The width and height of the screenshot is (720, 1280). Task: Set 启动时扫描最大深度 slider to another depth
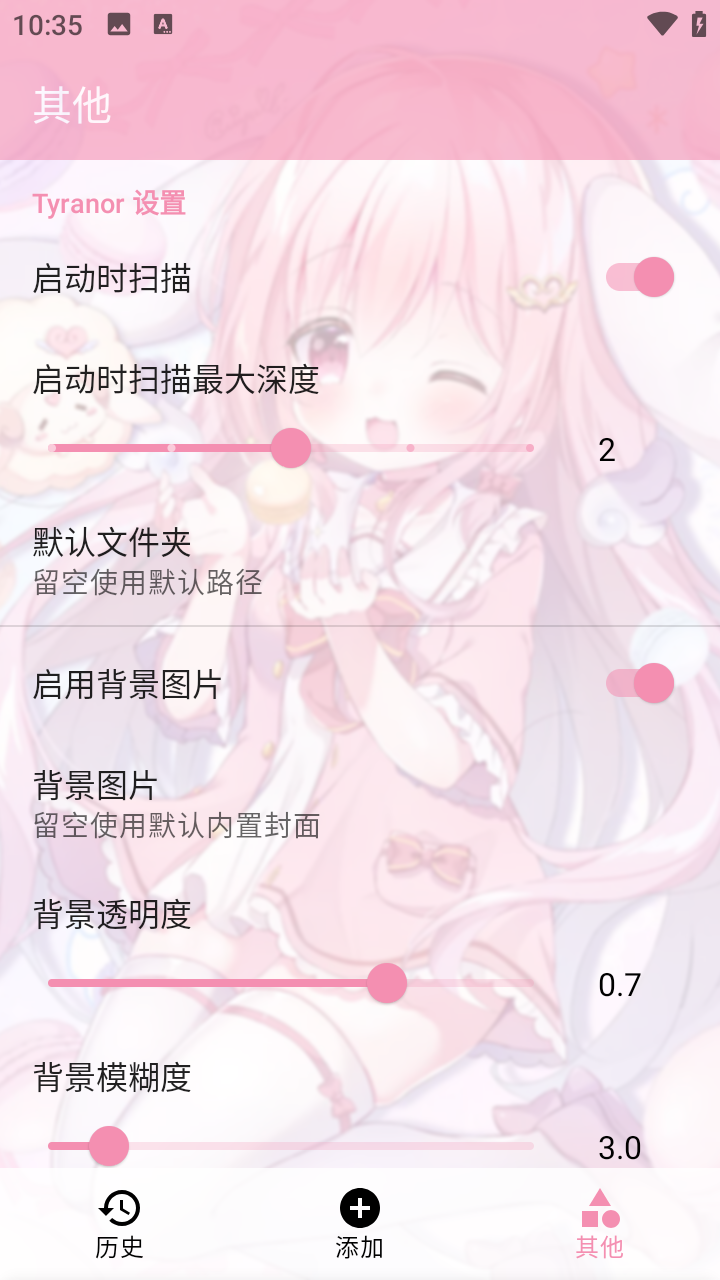410,448
